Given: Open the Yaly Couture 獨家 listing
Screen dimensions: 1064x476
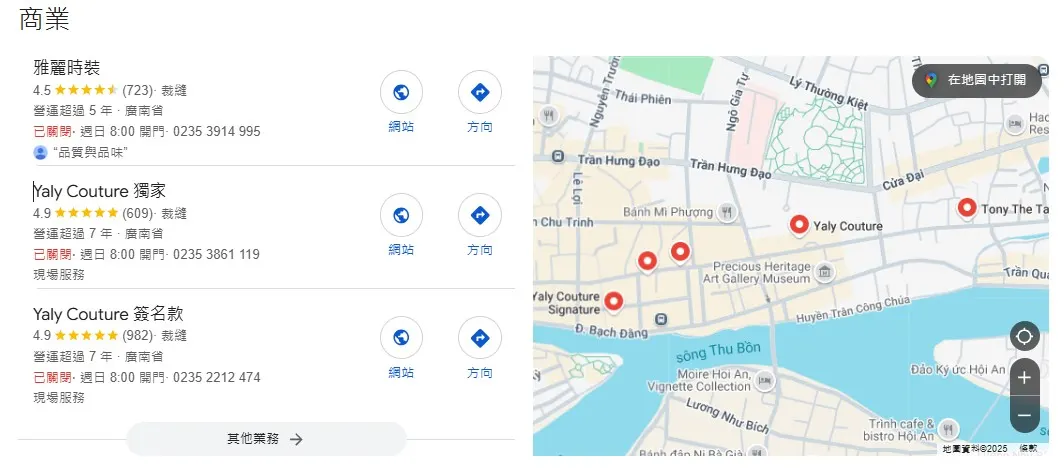Looking at the screenshot, I should pyautogui.click(x=96, y=191).
